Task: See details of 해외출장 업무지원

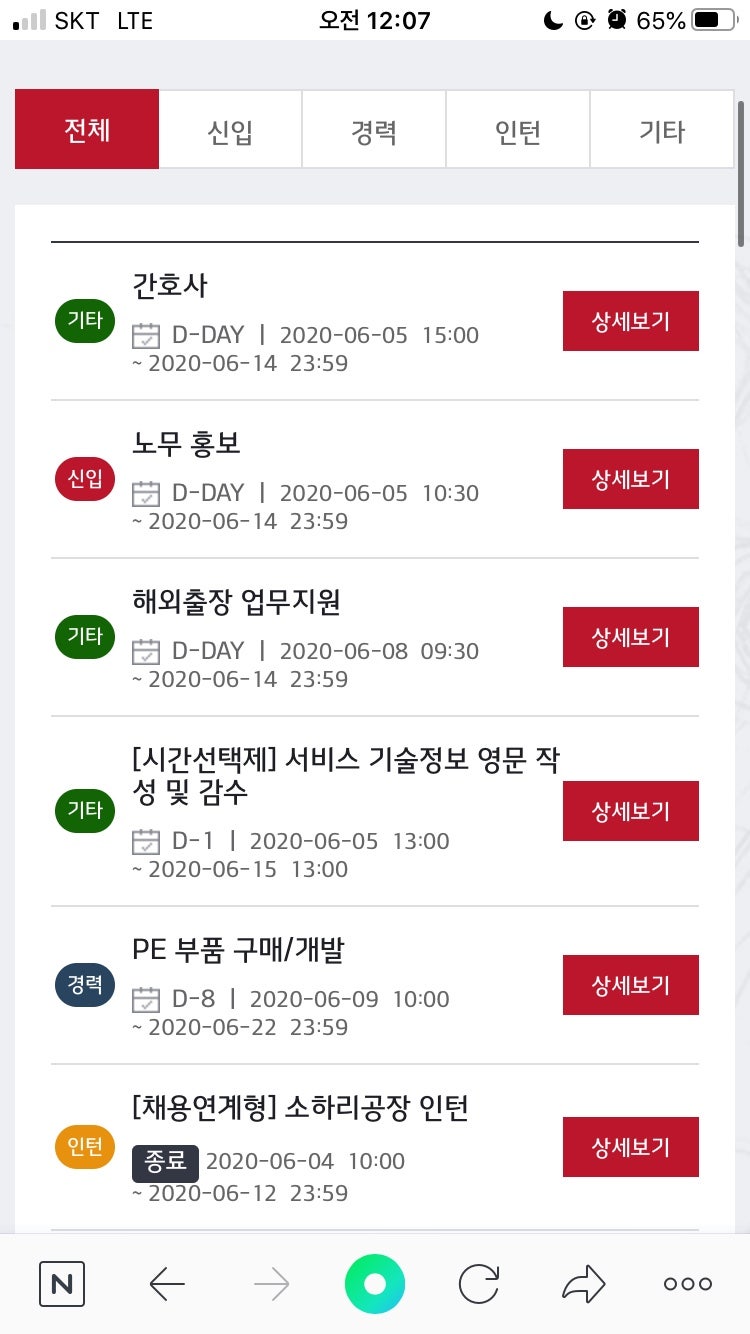Action: 630,637
